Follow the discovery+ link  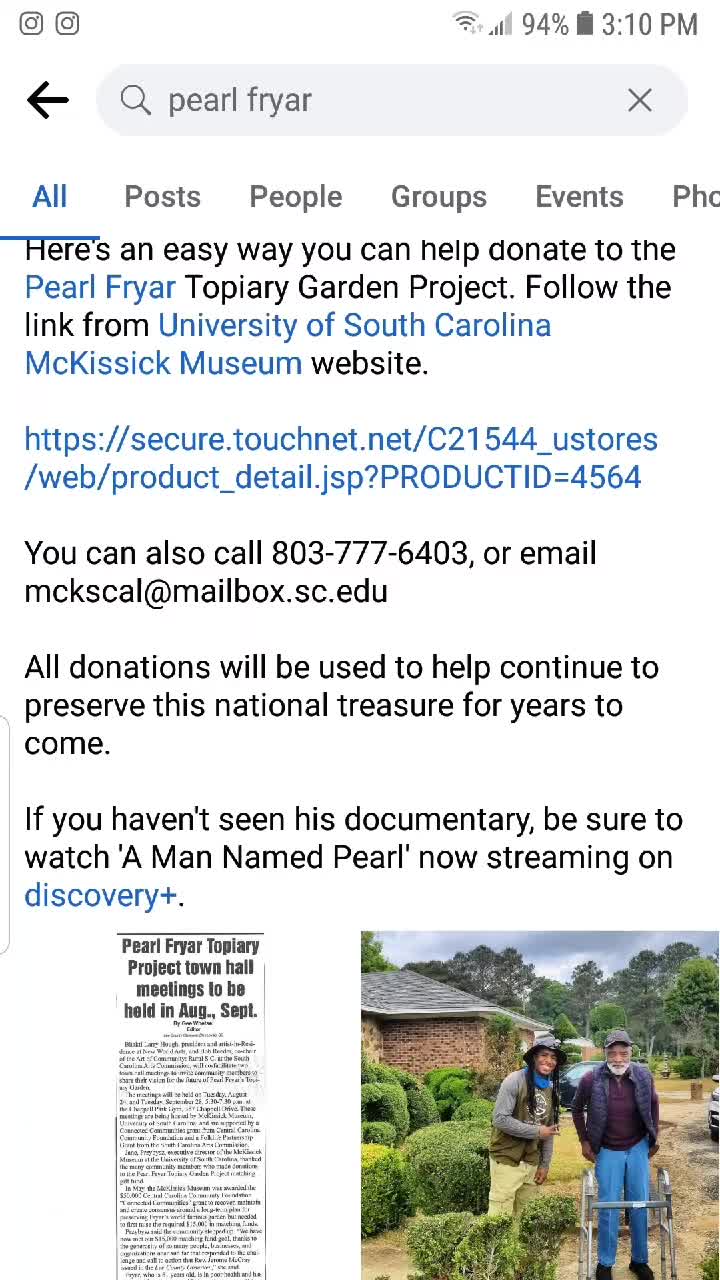(100, 895)
